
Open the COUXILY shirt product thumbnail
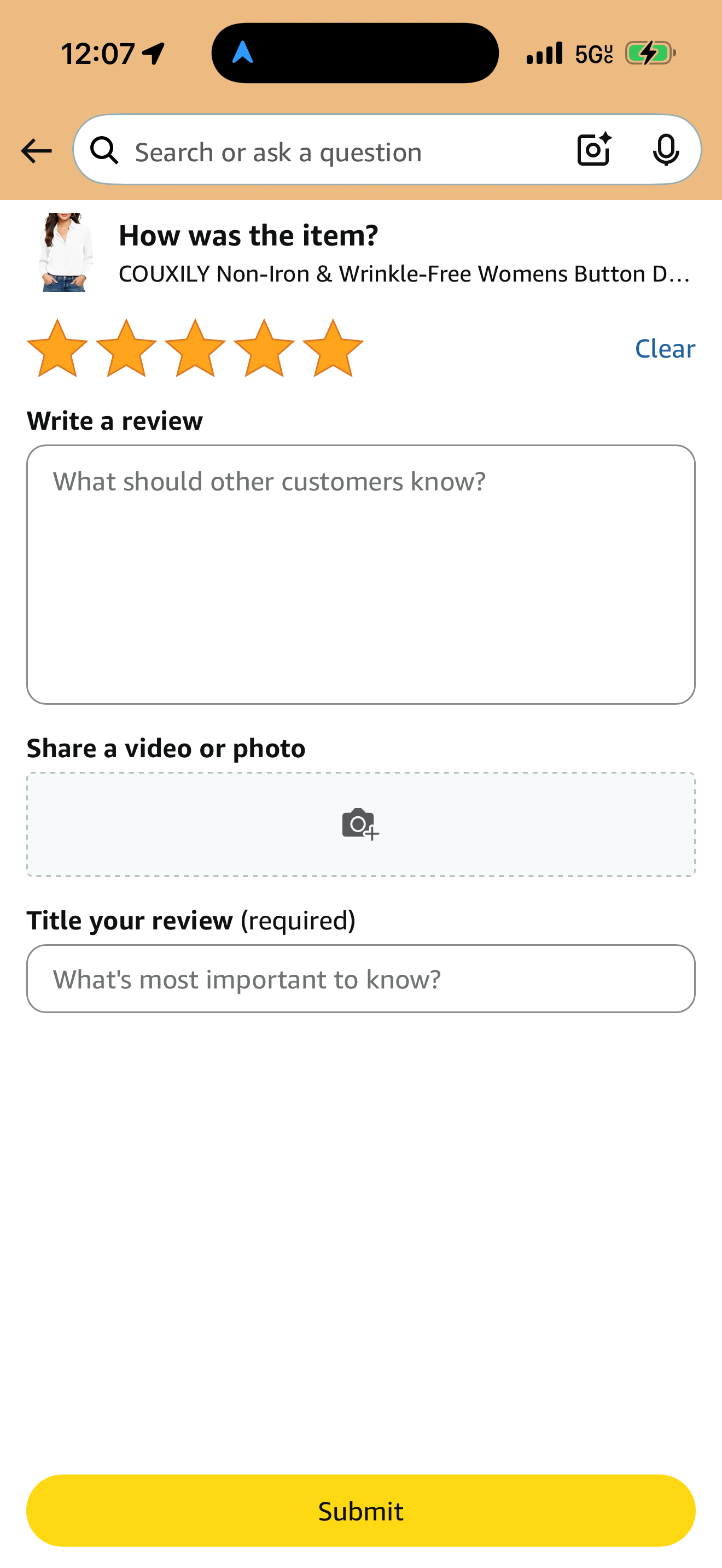pyautogui.click(x=66, y=253)
